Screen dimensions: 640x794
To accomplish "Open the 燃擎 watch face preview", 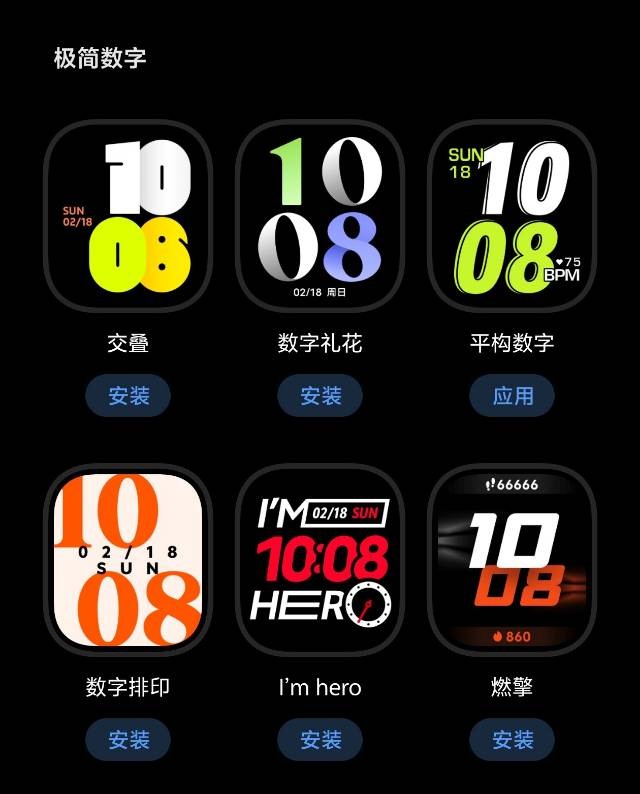I will 512,560.
